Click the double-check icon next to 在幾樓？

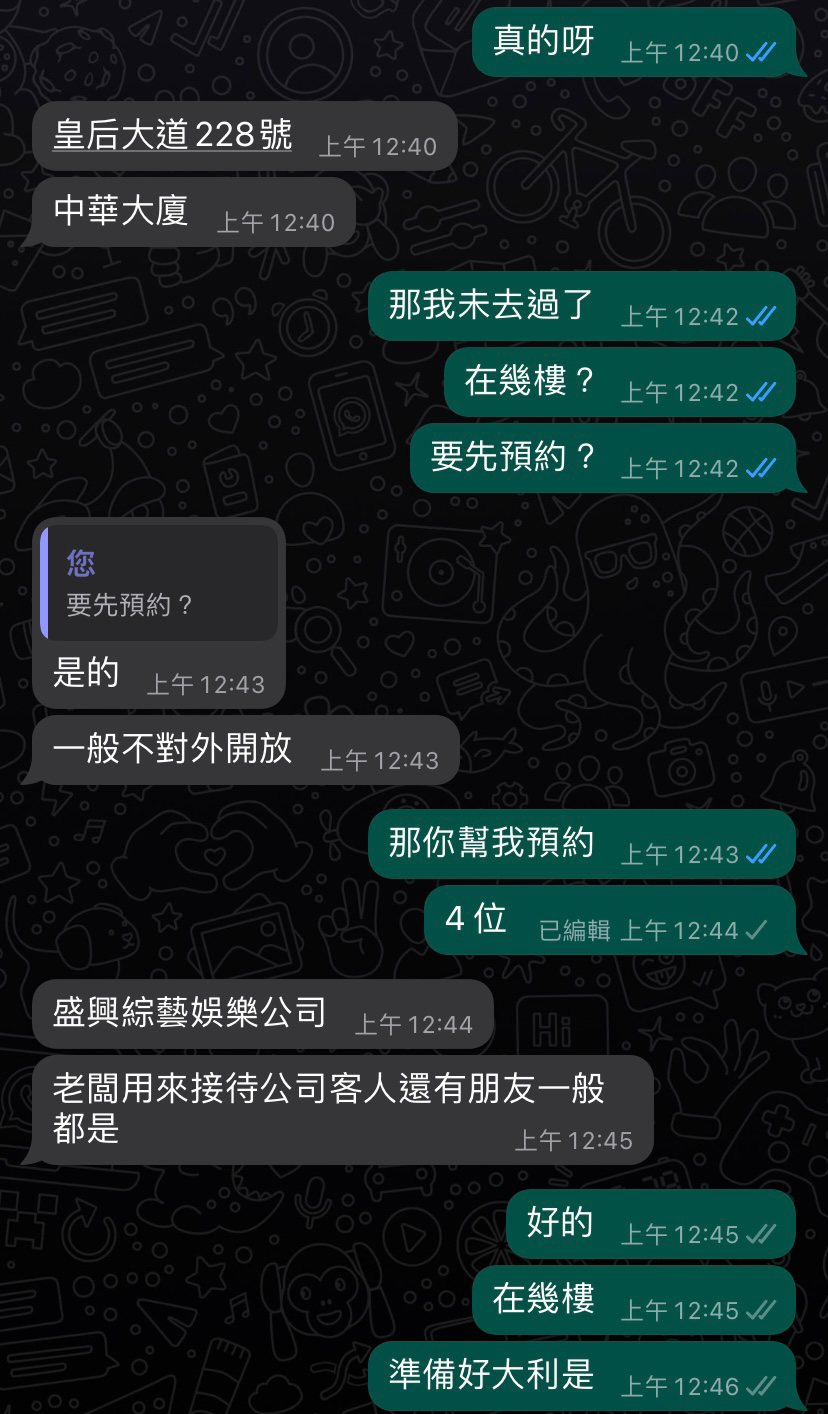click(761, 391)
